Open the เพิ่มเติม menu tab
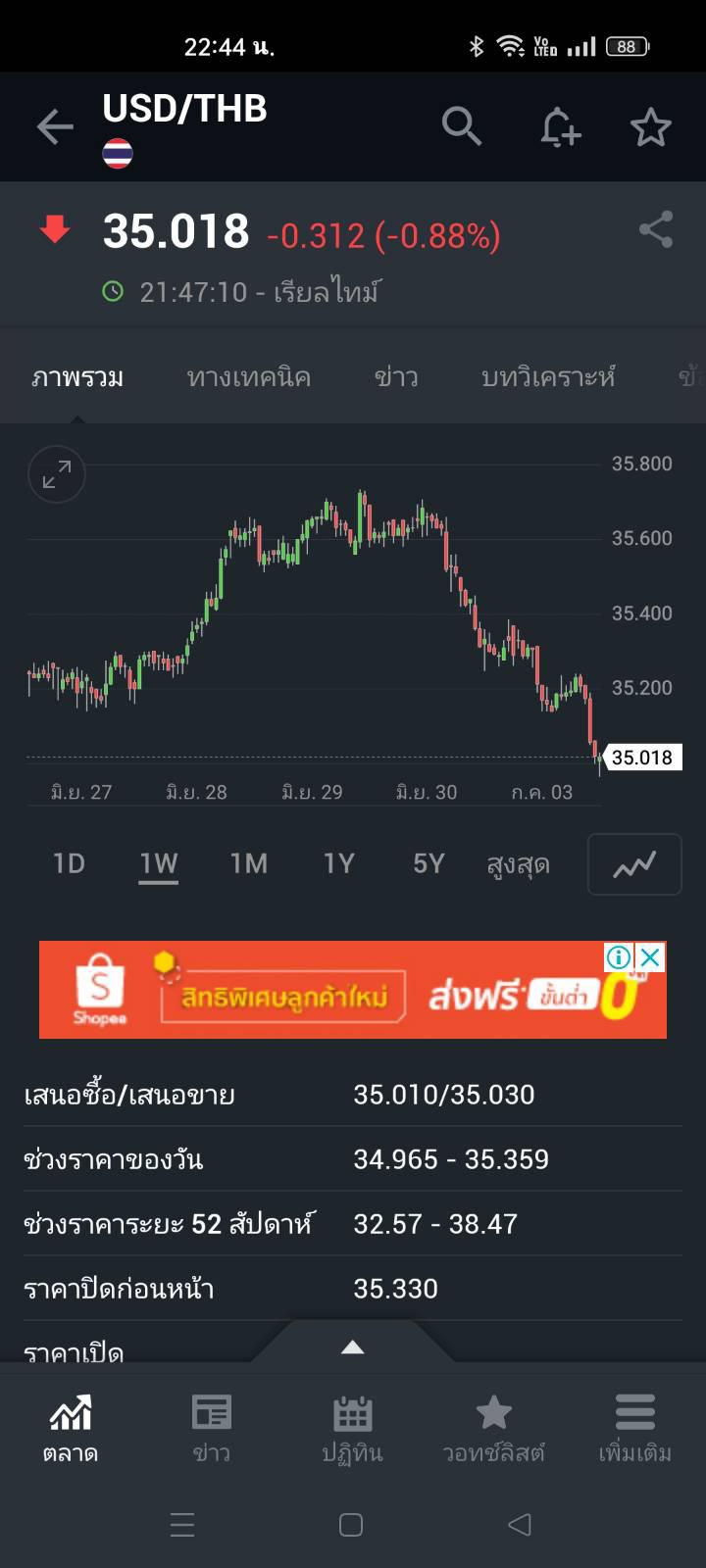 click(x=634, y=1429)
